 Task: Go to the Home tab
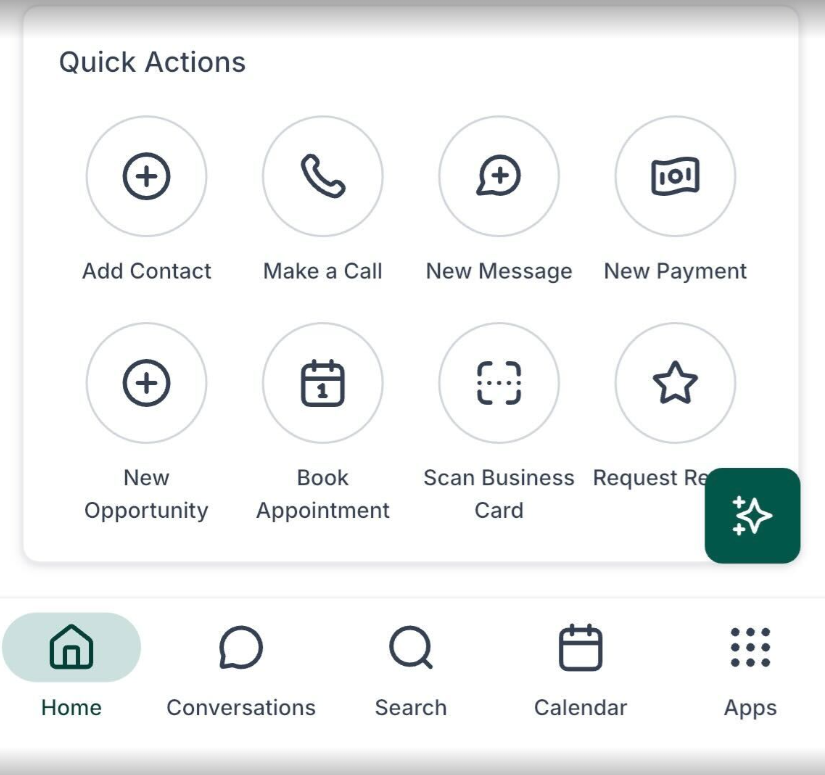71,664
